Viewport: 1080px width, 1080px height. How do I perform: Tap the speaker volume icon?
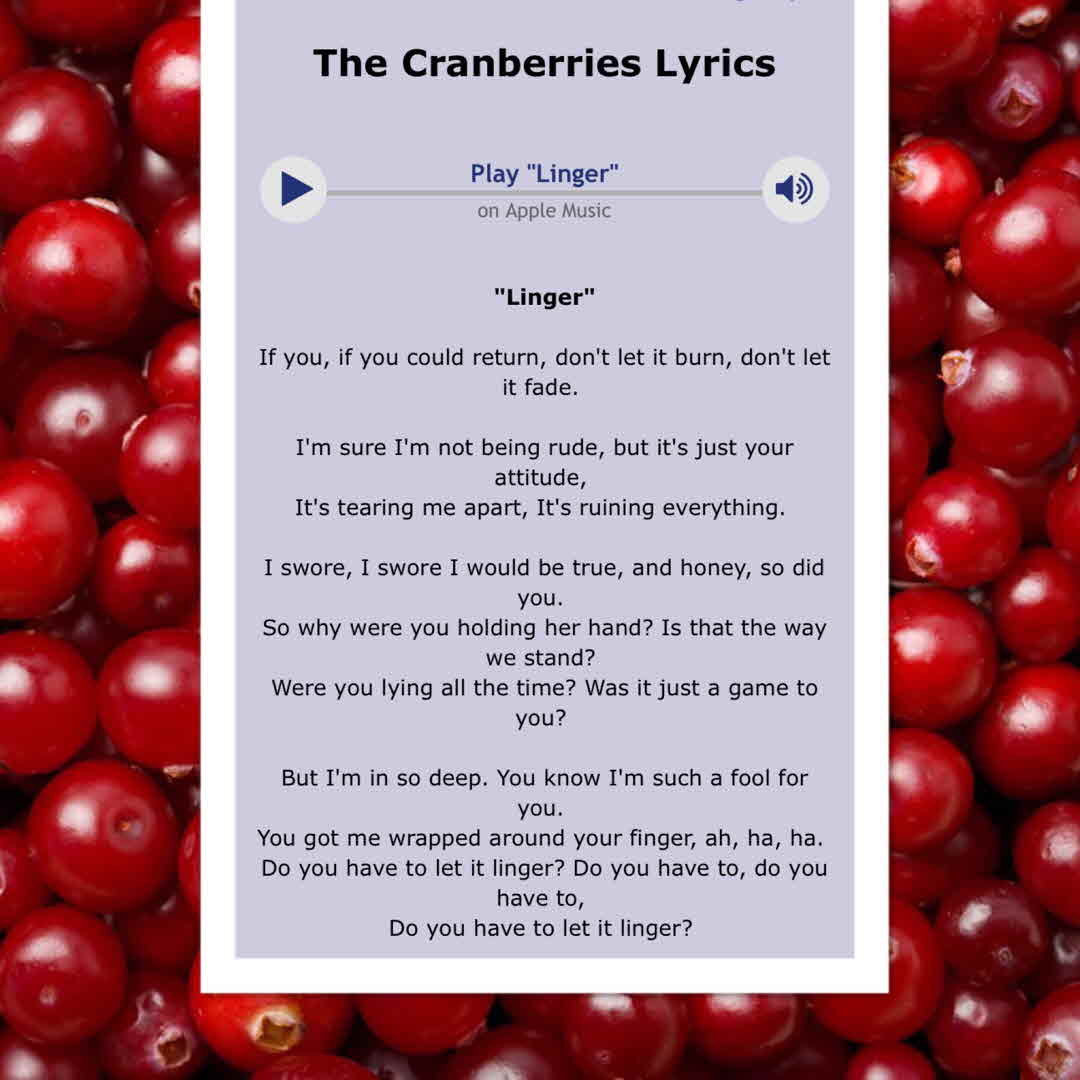(795, 189)
